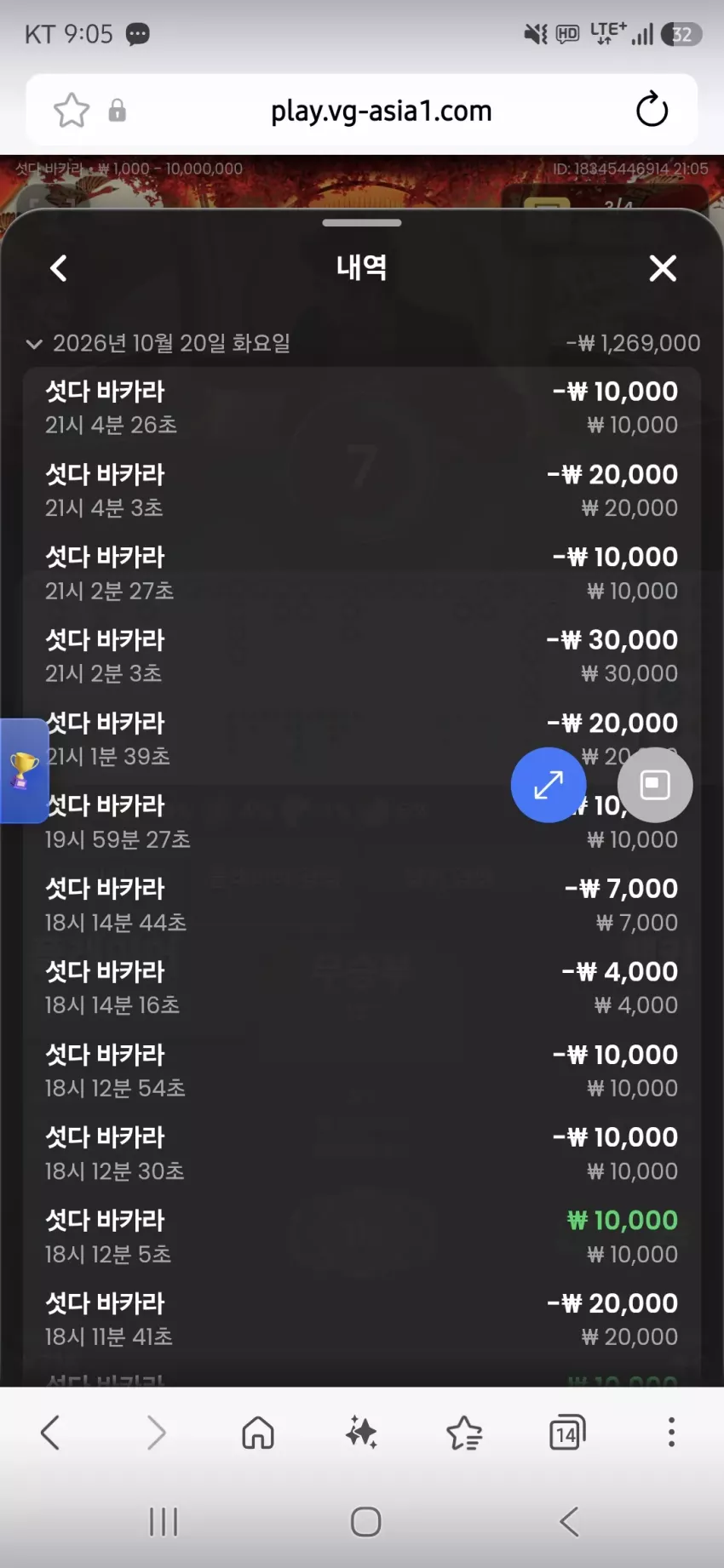Tap the browser URL address bar
This screenshot has height=1568, width=724.
[x=381, y=111]
